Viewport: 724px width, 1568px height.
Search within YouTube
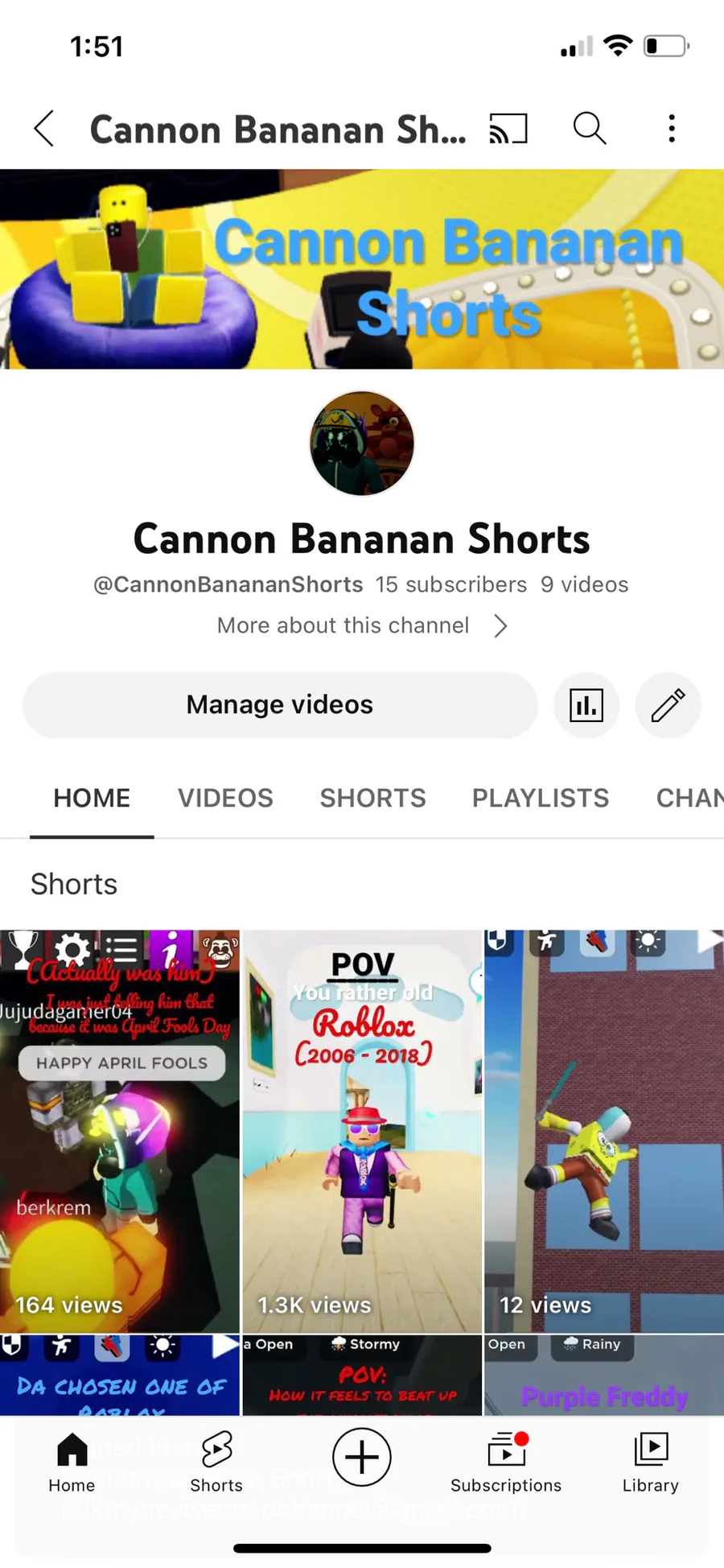pyautogui.click(x=590, y=129)
